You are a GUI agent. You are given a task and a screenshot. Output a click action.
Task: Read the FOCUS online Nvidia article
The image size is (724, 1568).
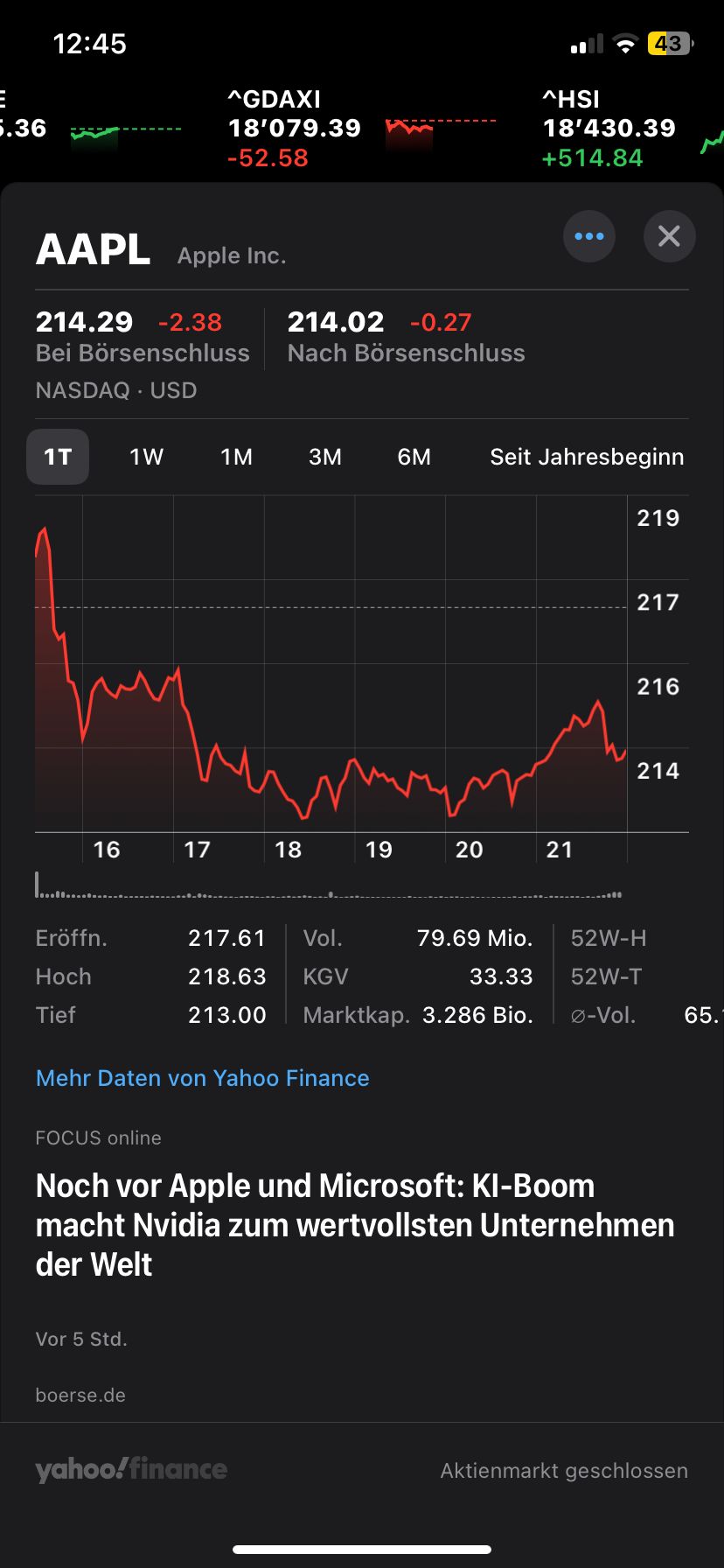(355, 1224)
